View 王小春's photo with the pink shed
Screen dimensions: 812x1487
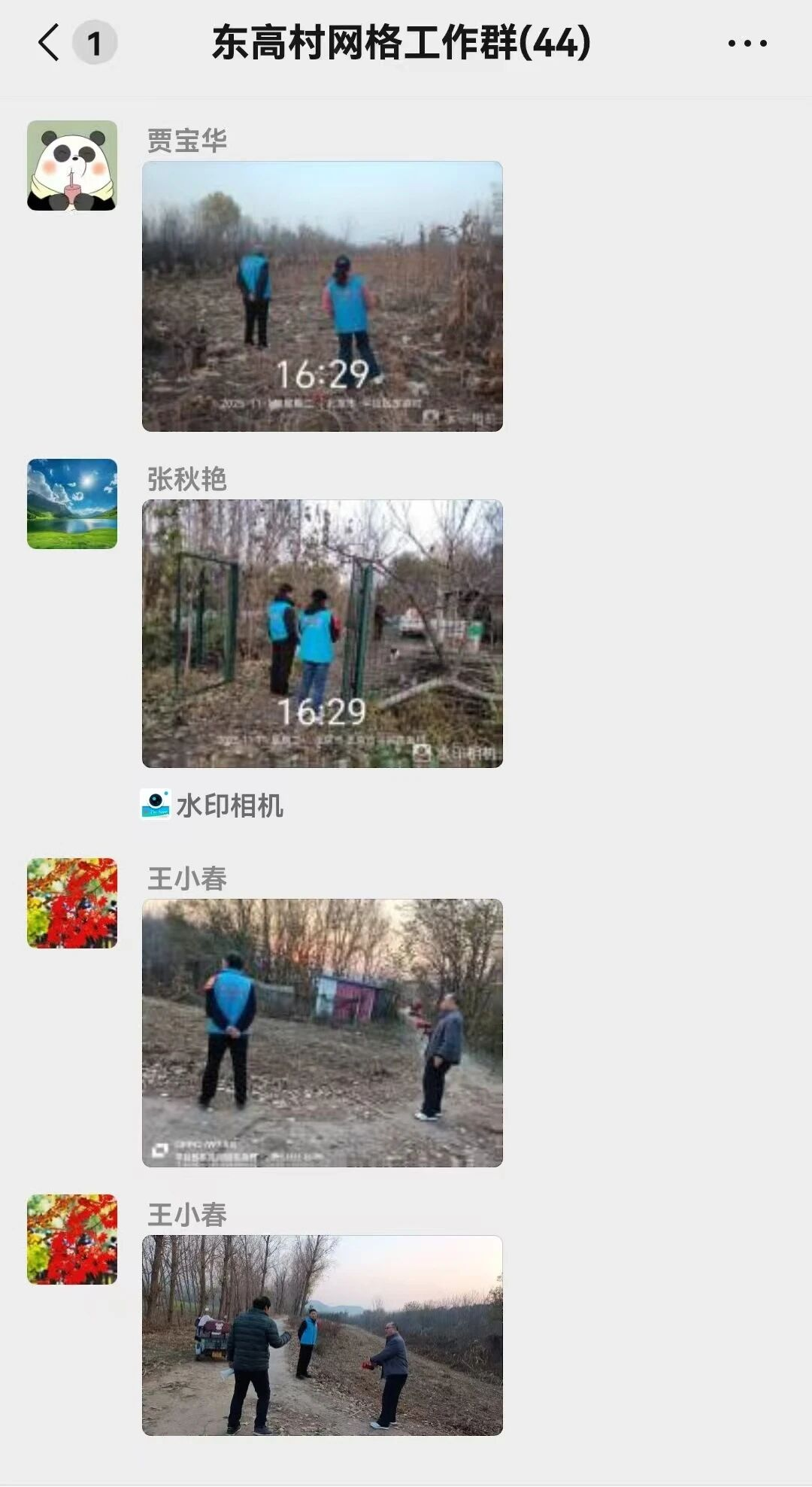click(x=322, y=1033)
